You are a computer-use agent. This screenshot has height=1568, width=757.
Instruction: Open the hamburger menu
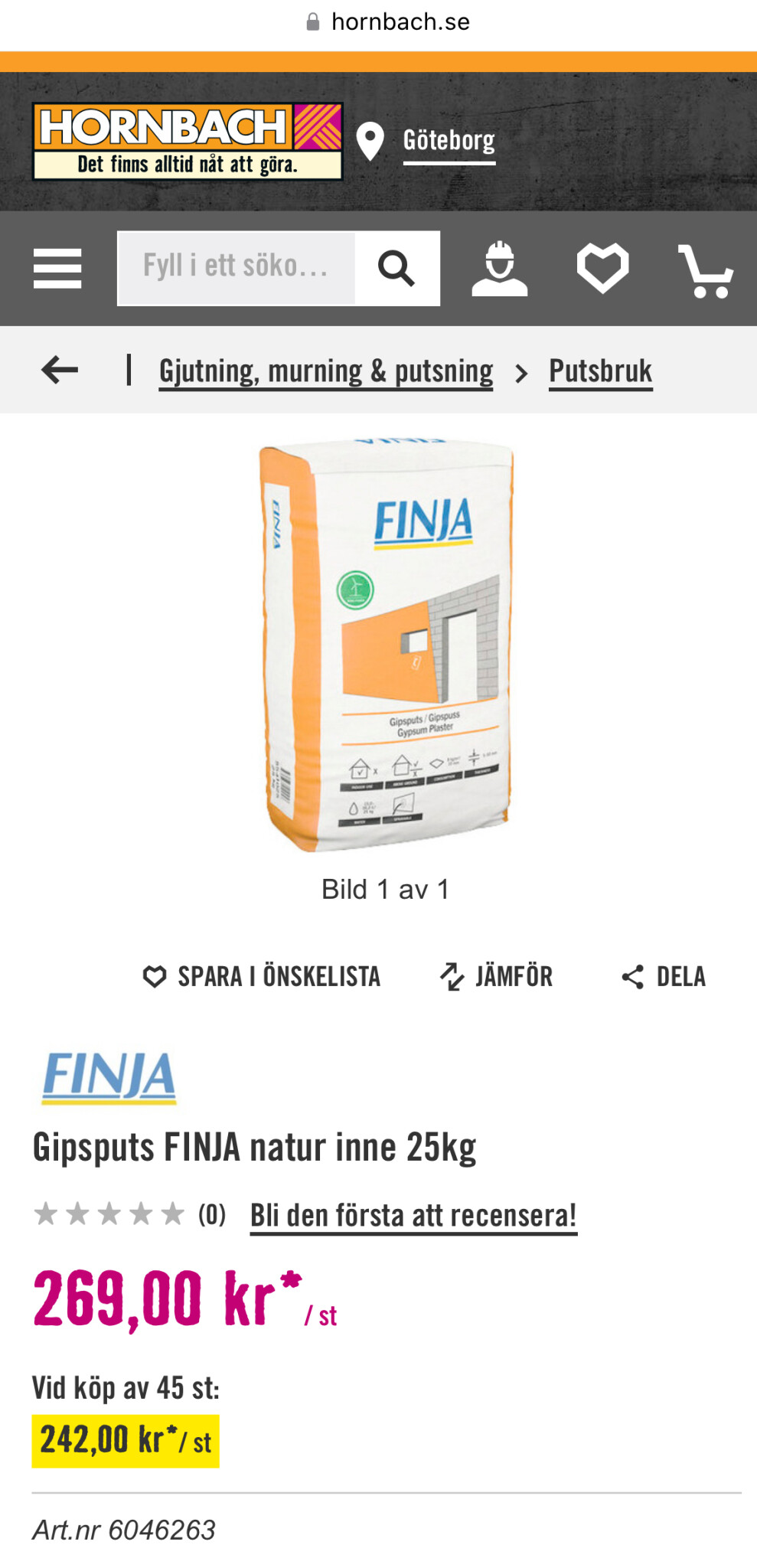pyautogui.click(x=57, y=269)
